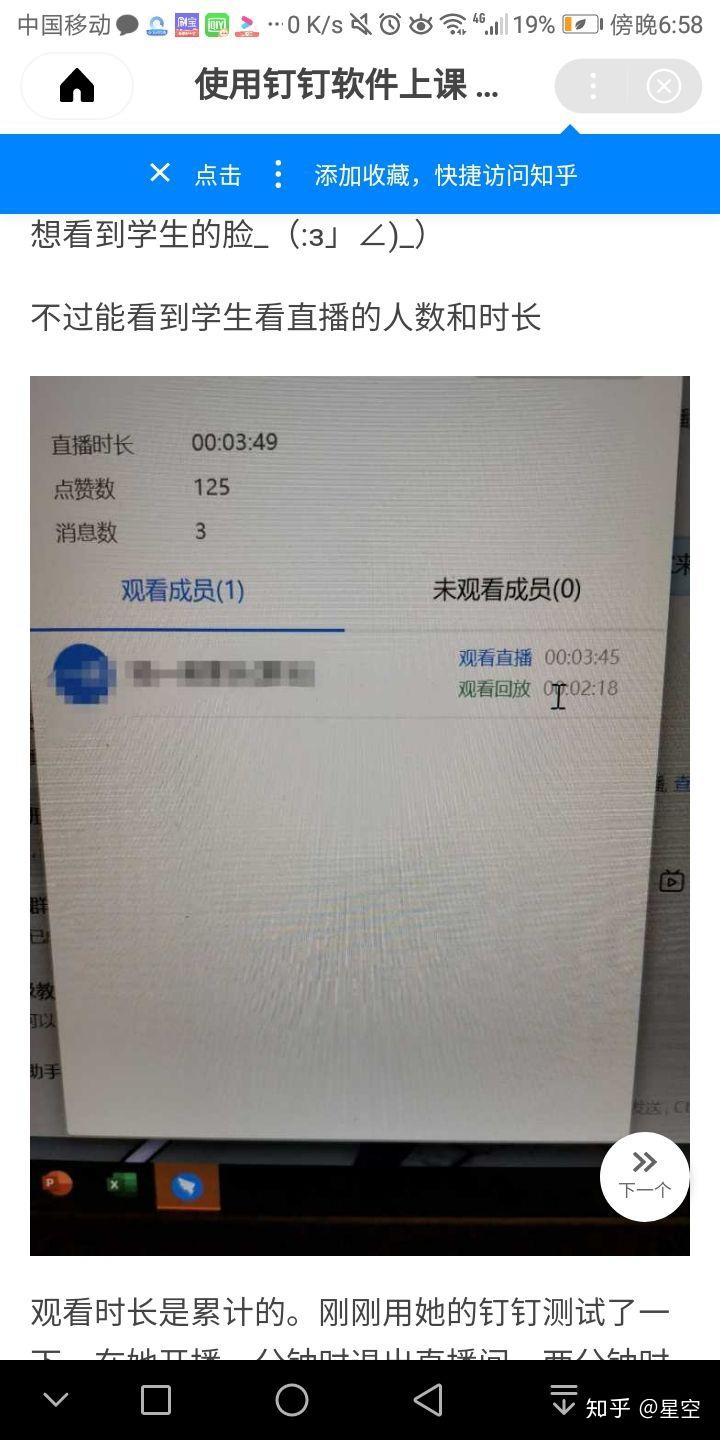The height and width of the screenshot is (1440, 720).
Task: Jump to the next answer with 下一个
Action: [x=645, y=1176]
